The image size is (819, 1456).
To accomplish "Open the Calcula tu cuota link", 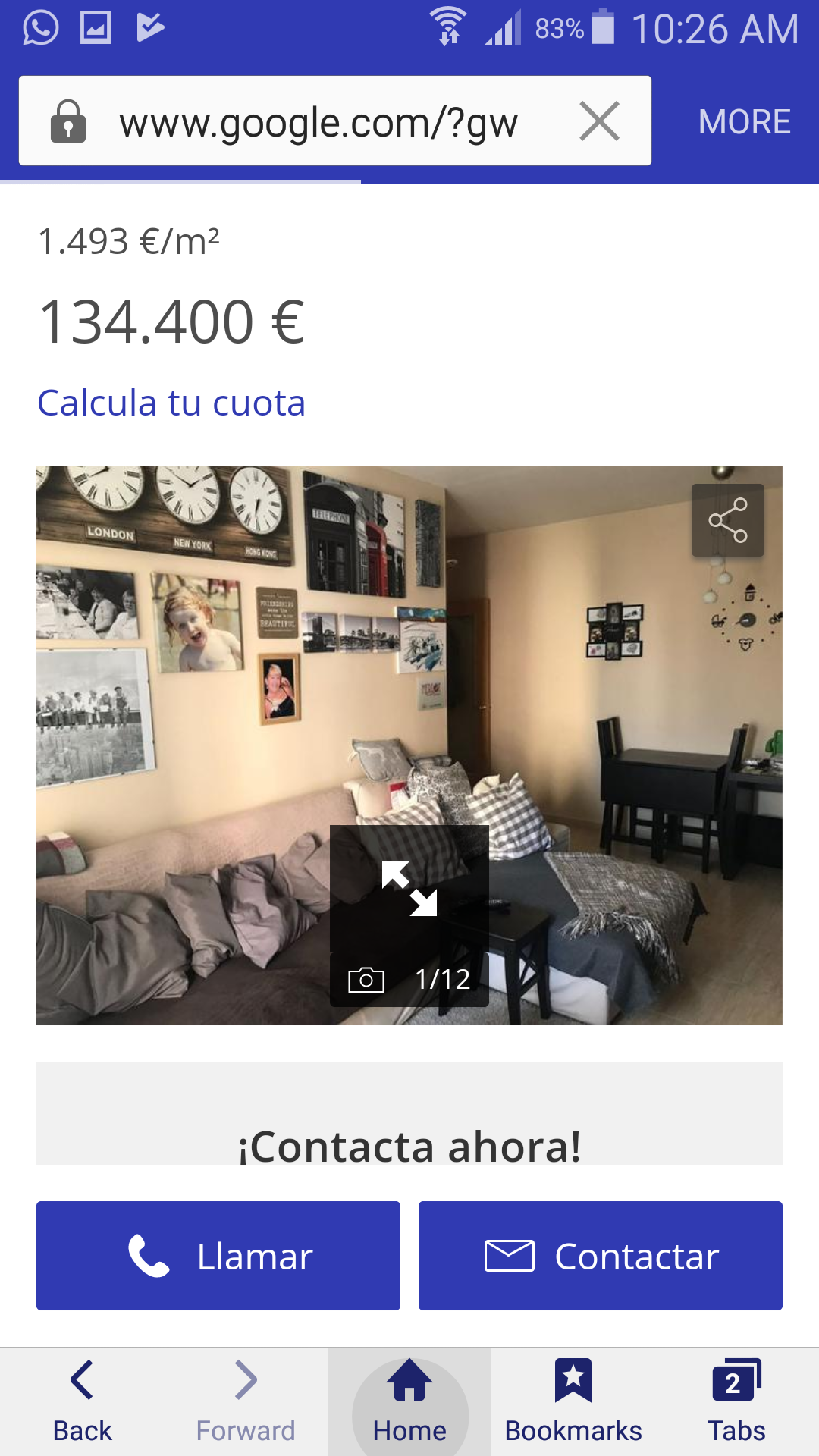I will [171, 403].
